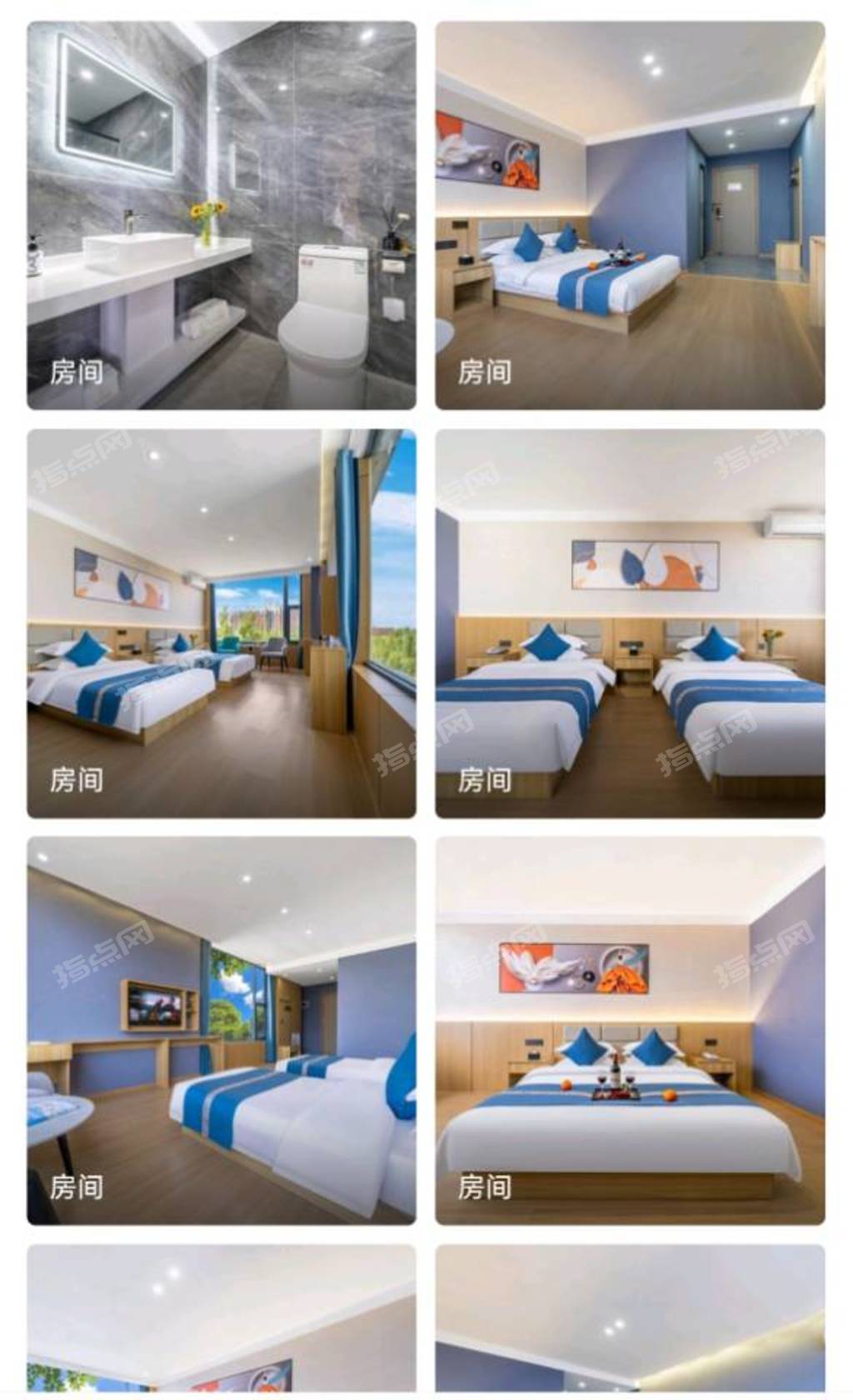The image size is (853, 1400).
Task: Open the twin room photo with large window
Action: click(222, 623)
